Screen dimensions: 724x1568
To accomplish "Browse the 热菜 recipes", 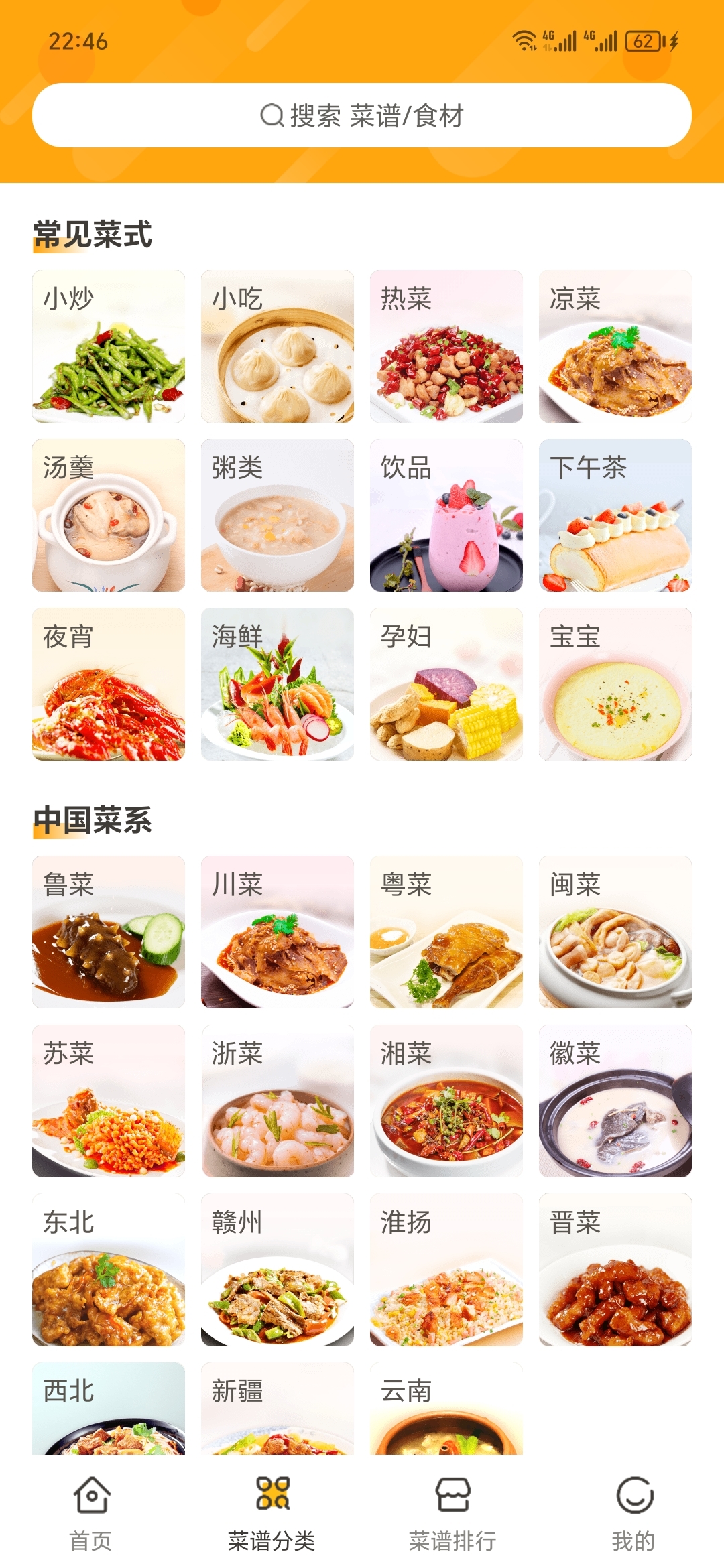I will [x=446, y=346].
